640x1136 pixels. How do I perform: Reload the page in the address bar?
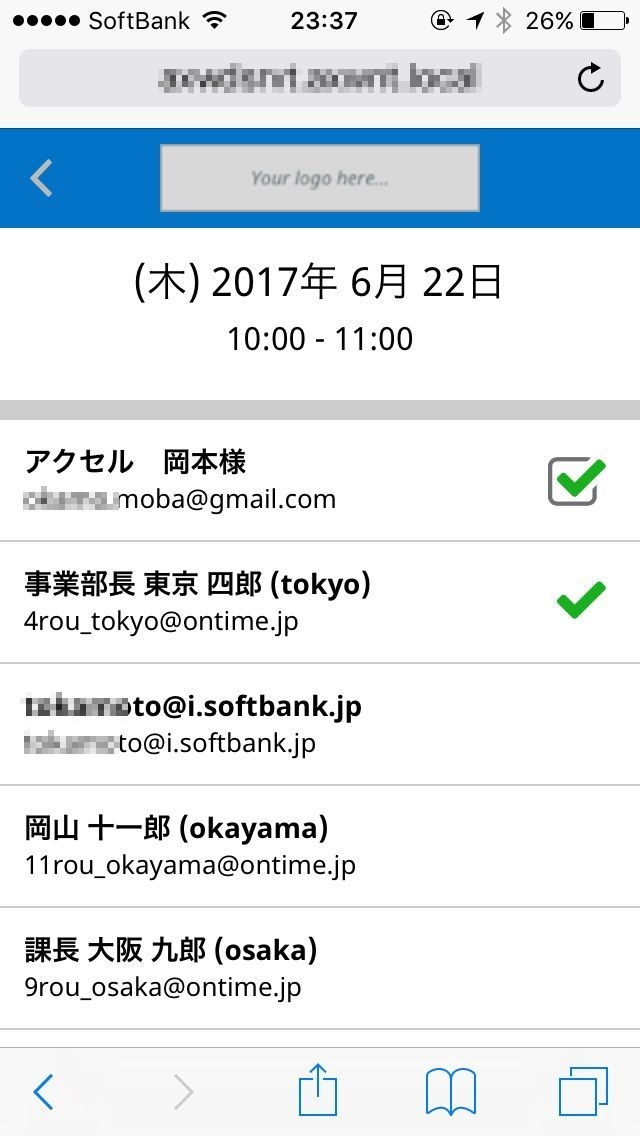pyautogui.click(x=591, y=78)
